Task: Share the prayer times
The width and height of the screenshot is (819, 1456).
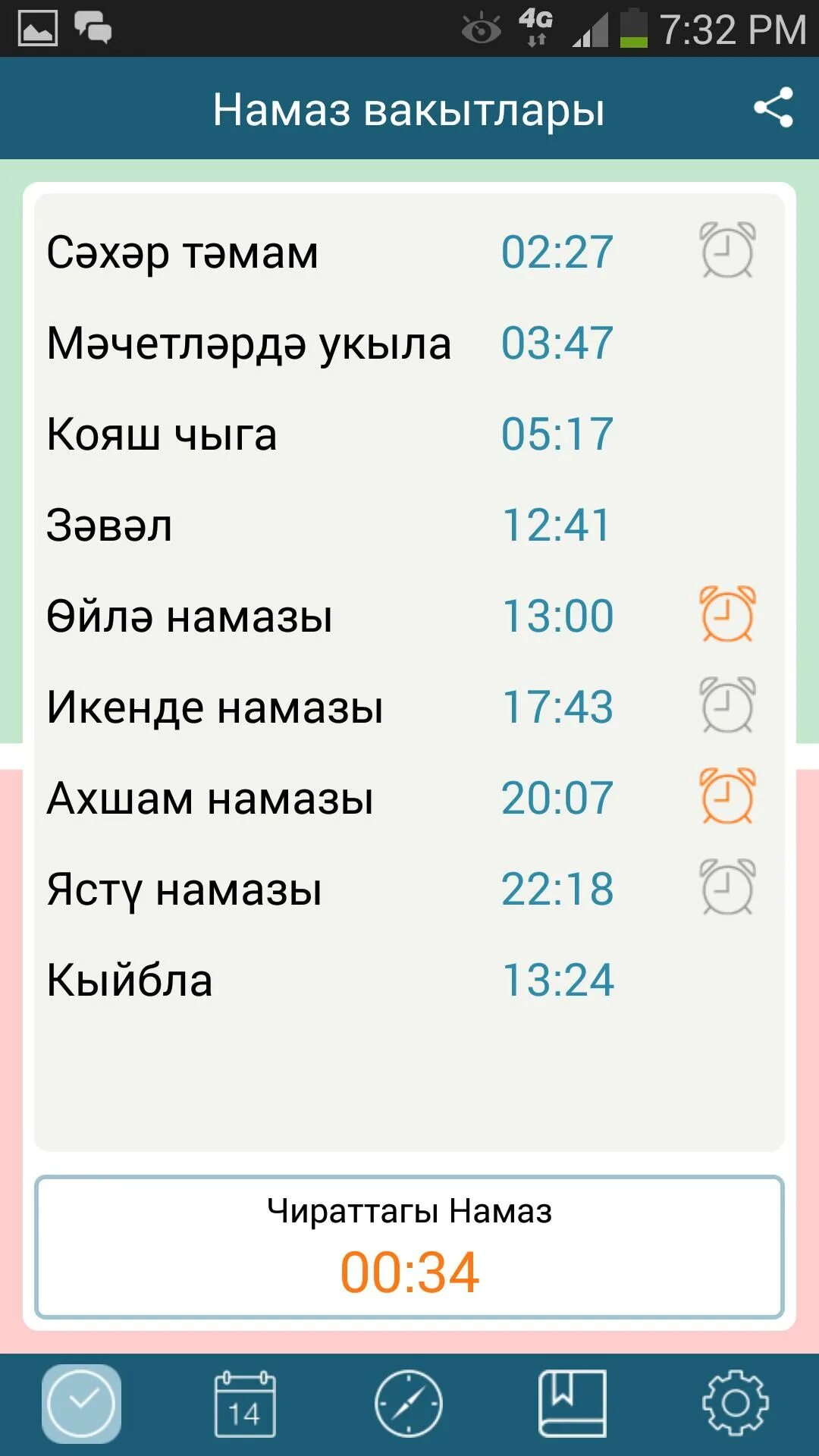Action: 773,108
